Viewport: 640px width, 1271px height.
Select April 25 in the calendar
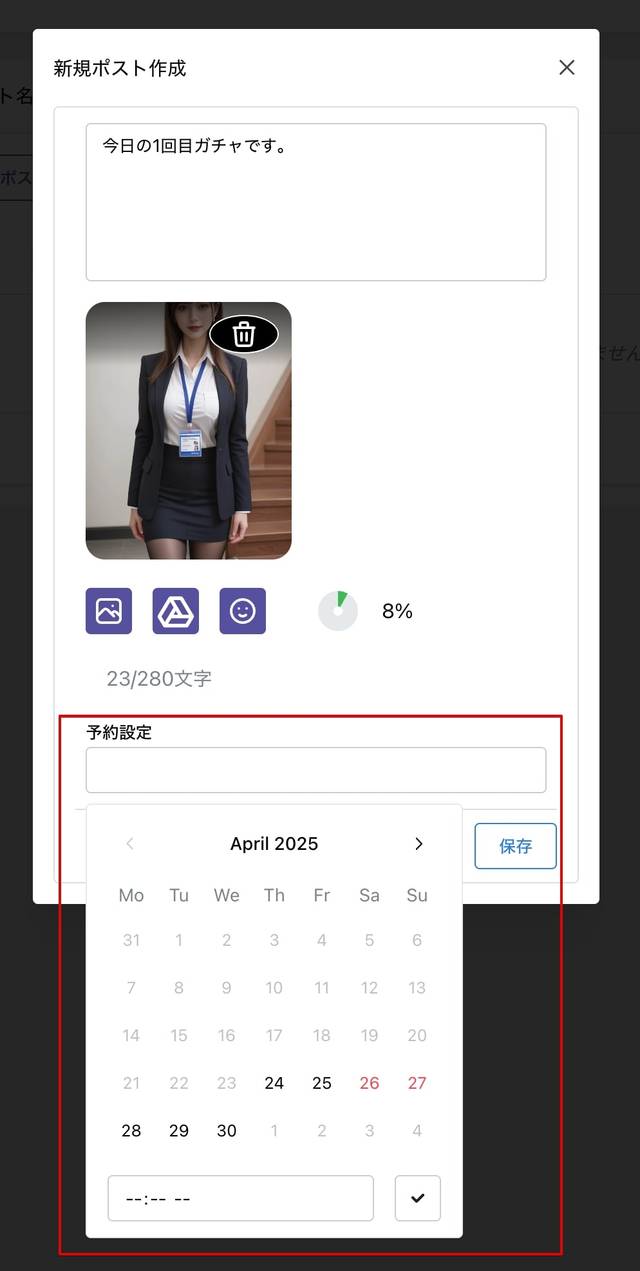coord(322,1083)
